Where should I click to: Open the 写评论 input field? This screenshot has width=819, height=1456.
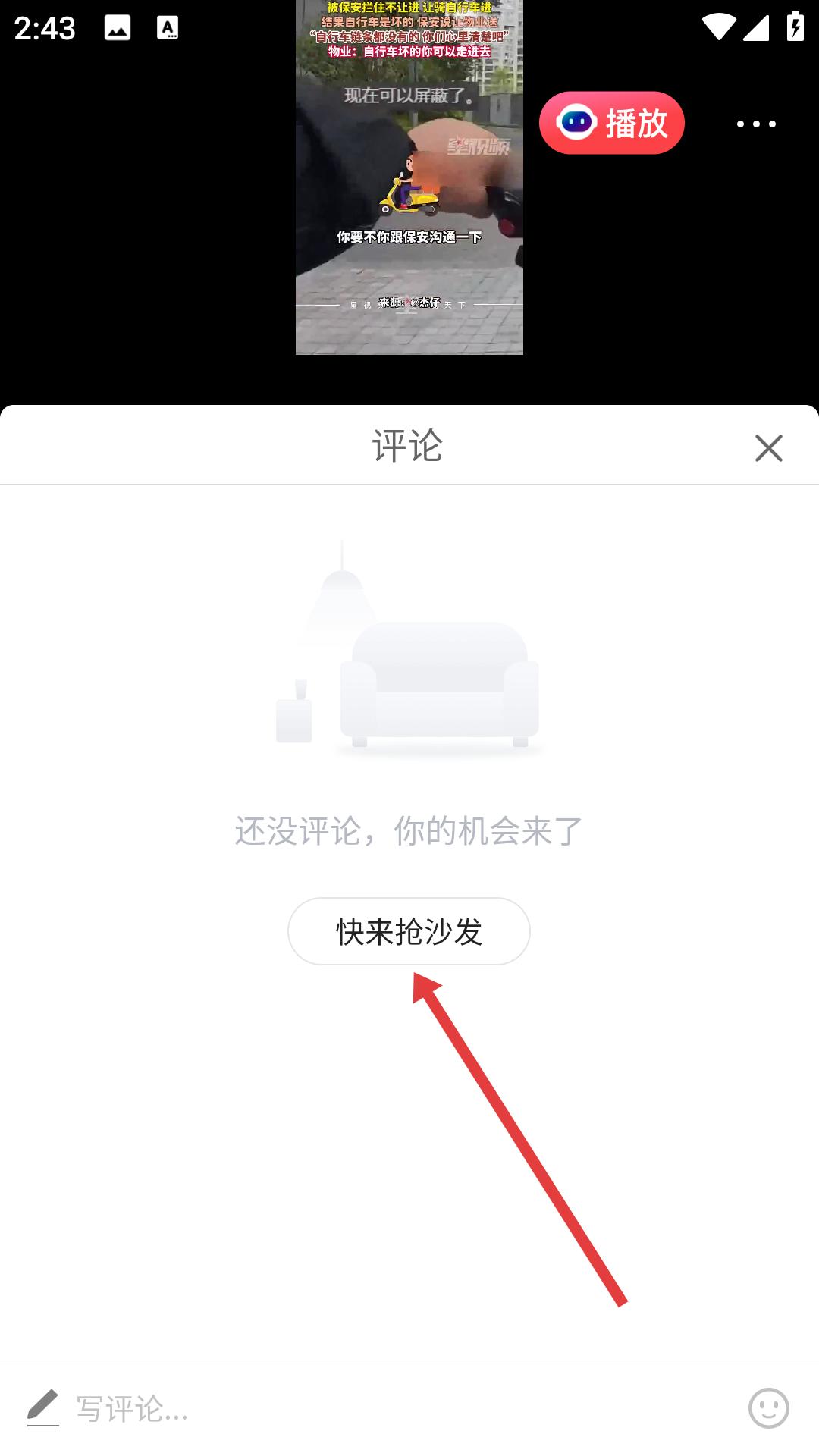point(379,1409)
